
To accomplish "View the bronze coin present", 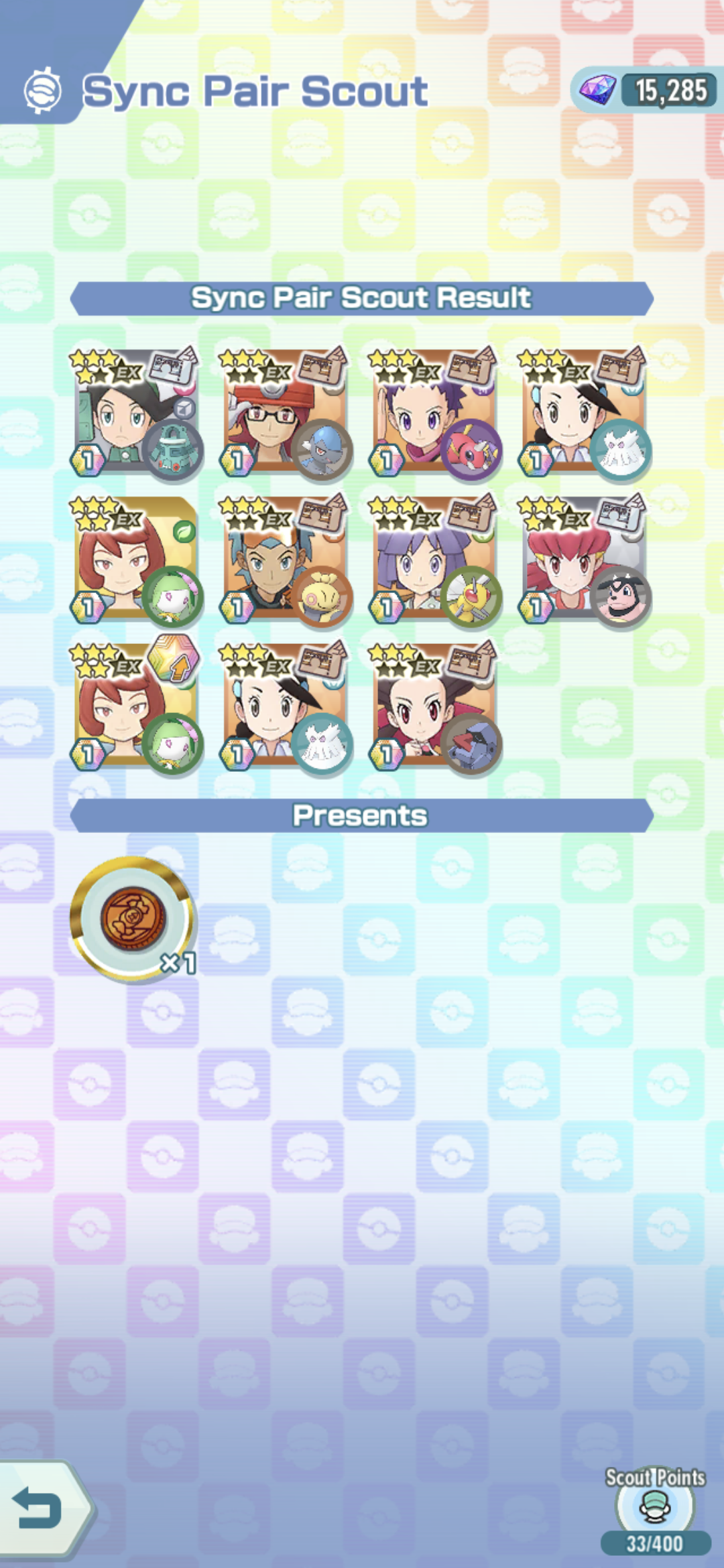I will click(134, 917).
